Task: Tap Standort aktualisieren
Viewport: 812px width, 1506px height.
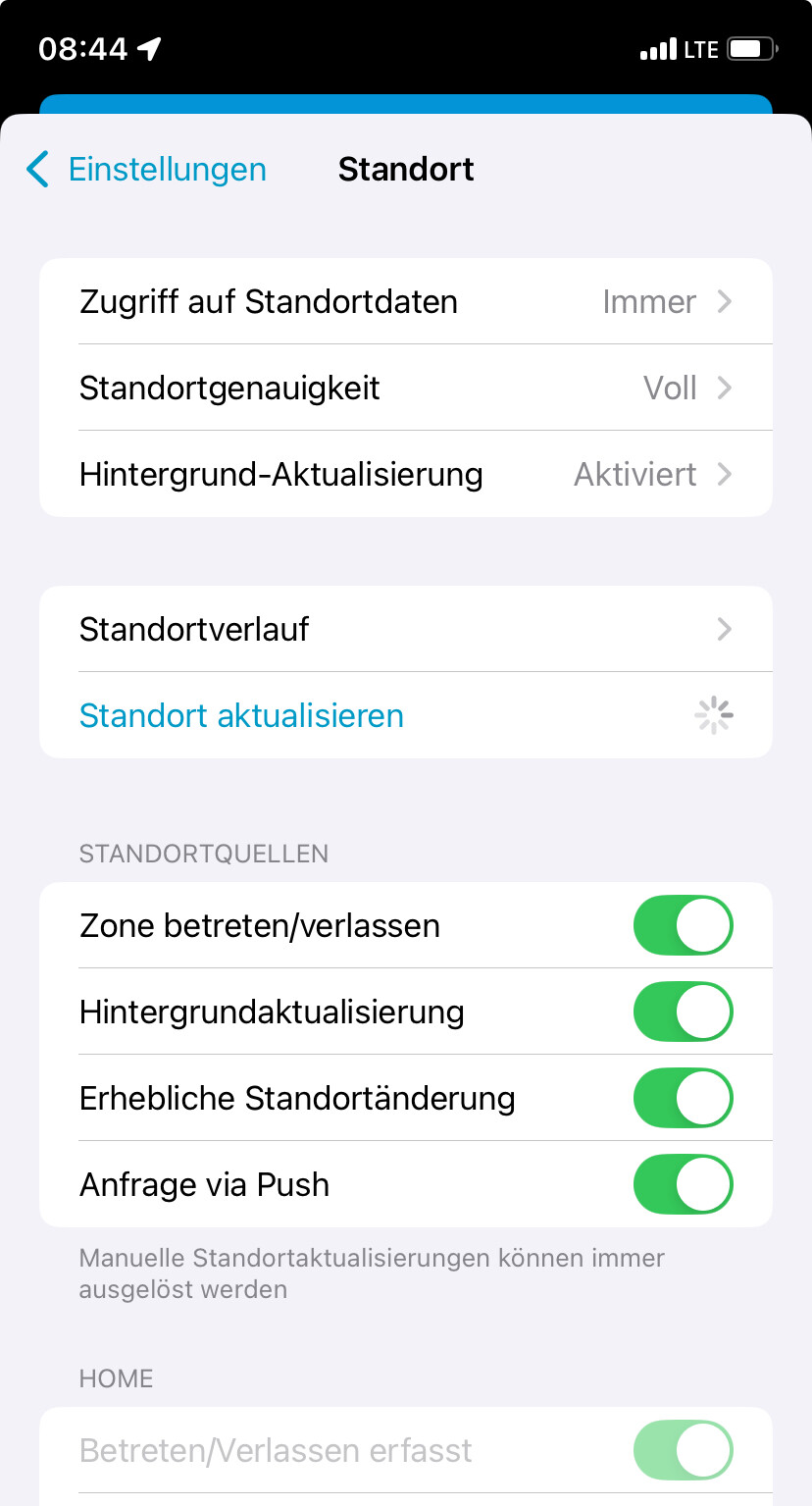Action: [x=242, y=716]
